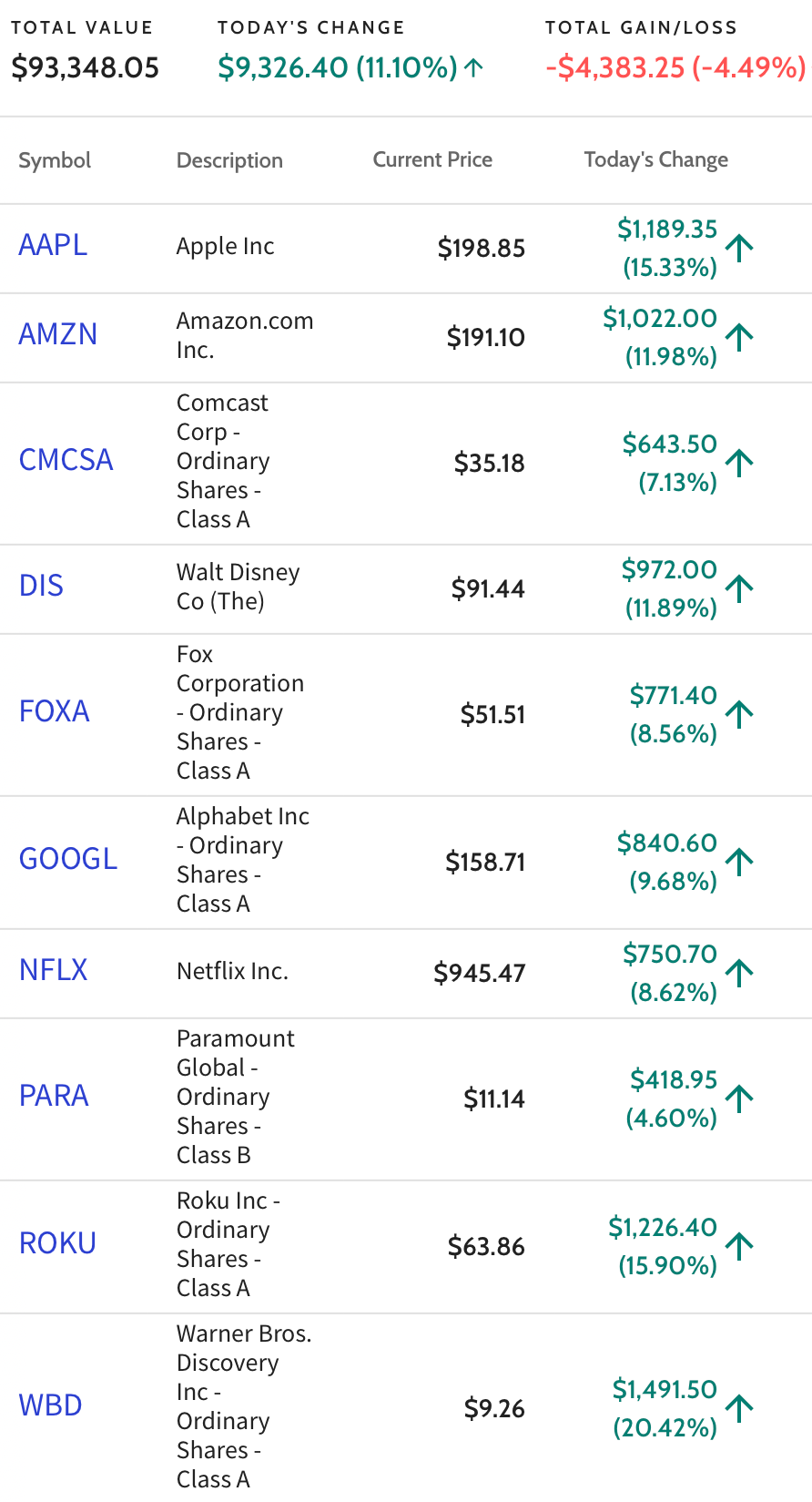
Task: Open the NFLX ticker link
Action: (x=53, y=970)
